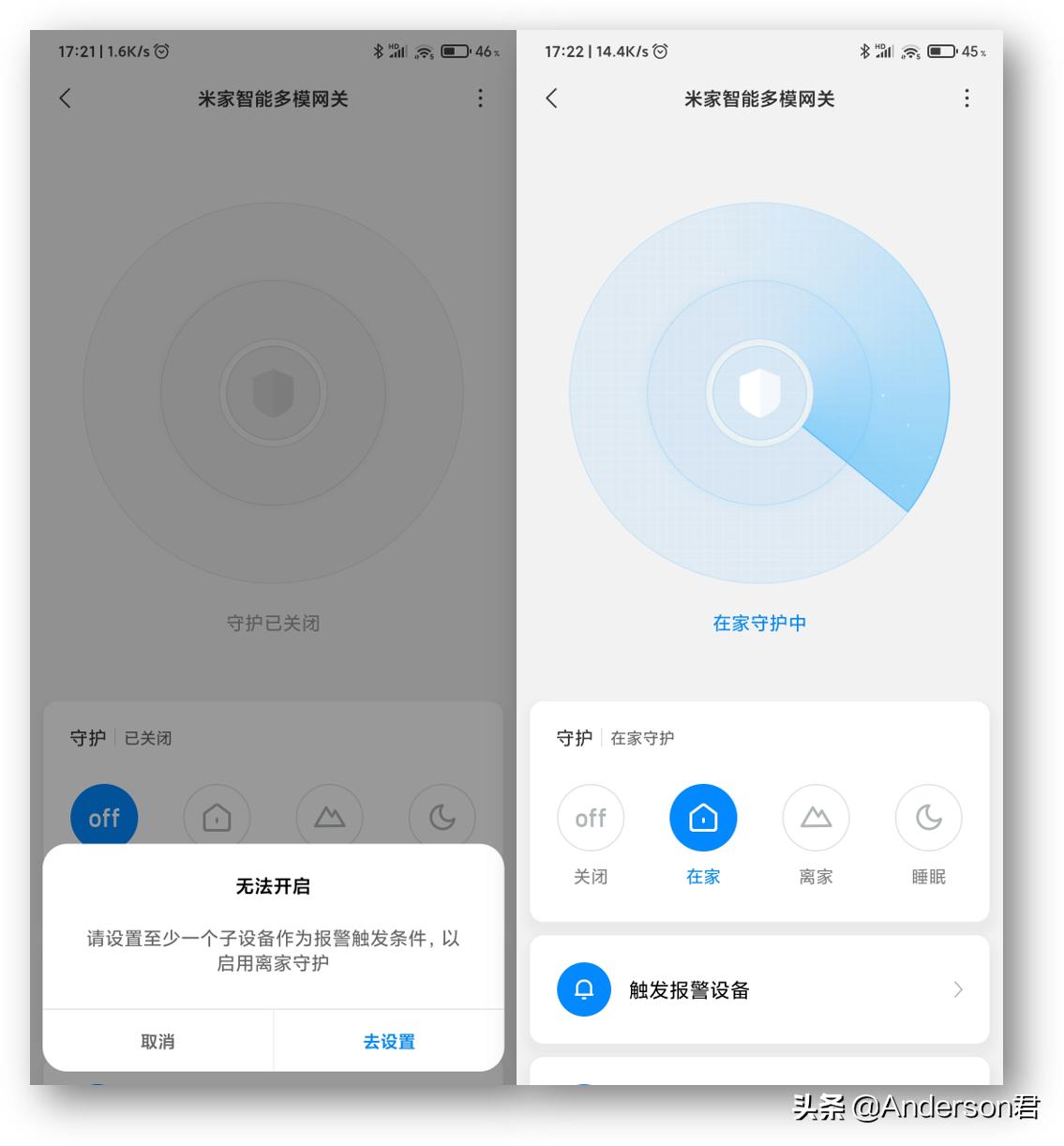
Task: Tap the 在家守护中 status text
Action: [759, 623]
